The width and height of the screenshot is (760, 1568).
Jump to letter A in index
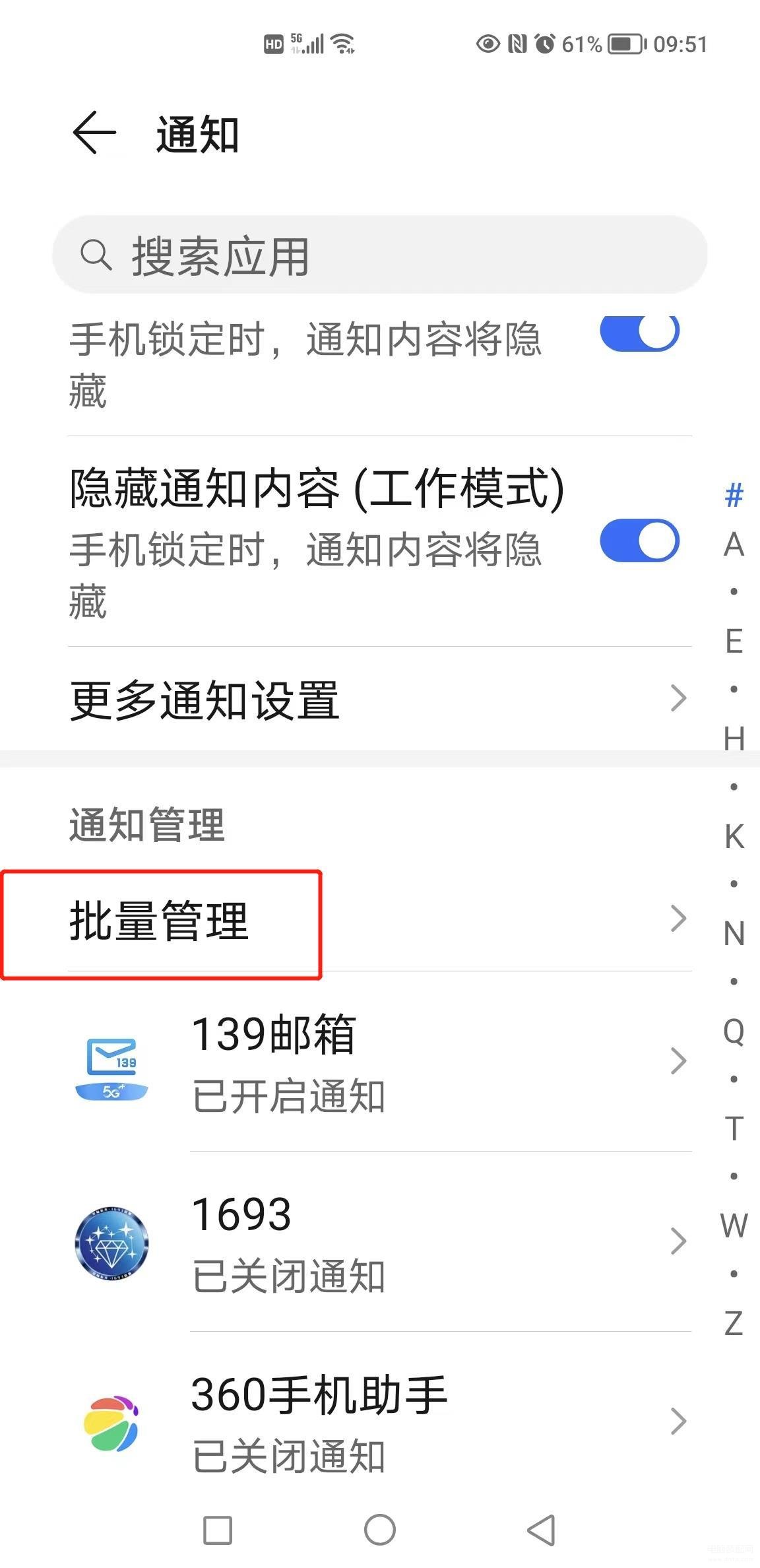pos(734,545)
